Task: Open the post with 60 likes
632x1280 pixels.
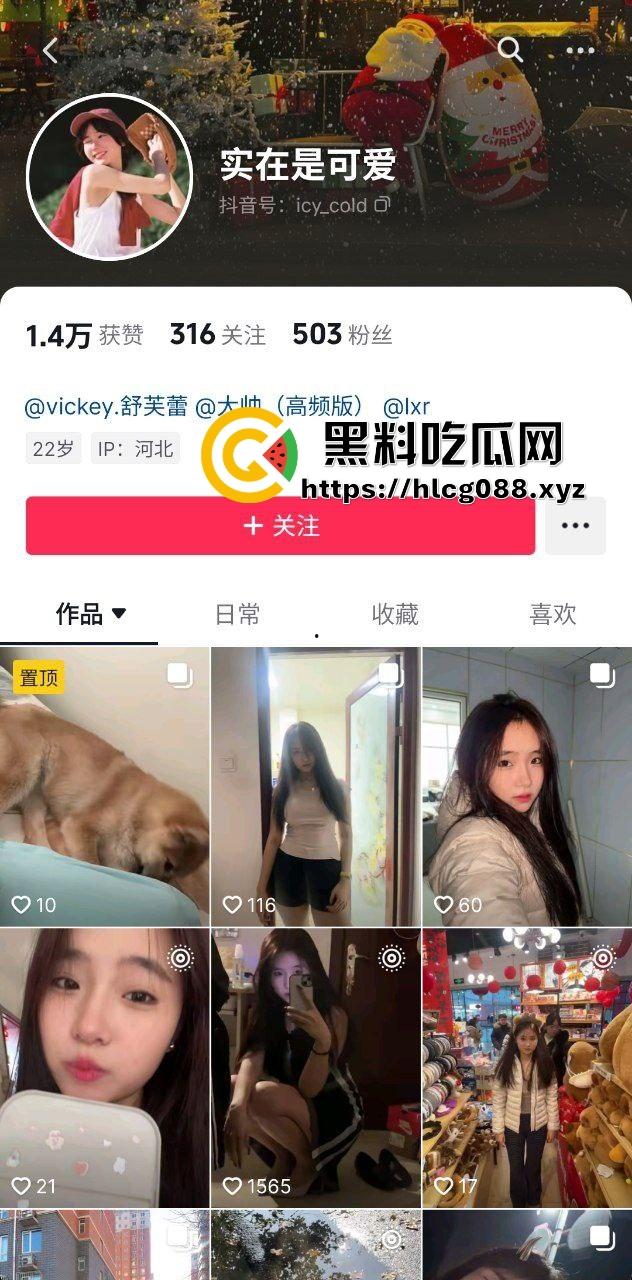Action: [x=527, y=787]
